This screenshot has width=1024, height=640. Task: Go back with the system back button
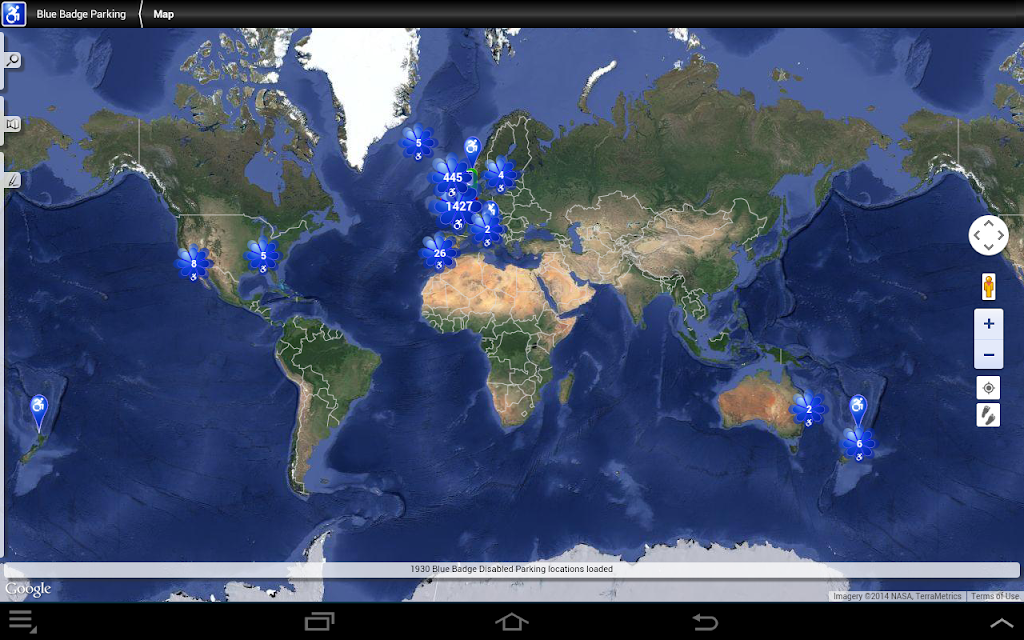[x=705, y=621]
